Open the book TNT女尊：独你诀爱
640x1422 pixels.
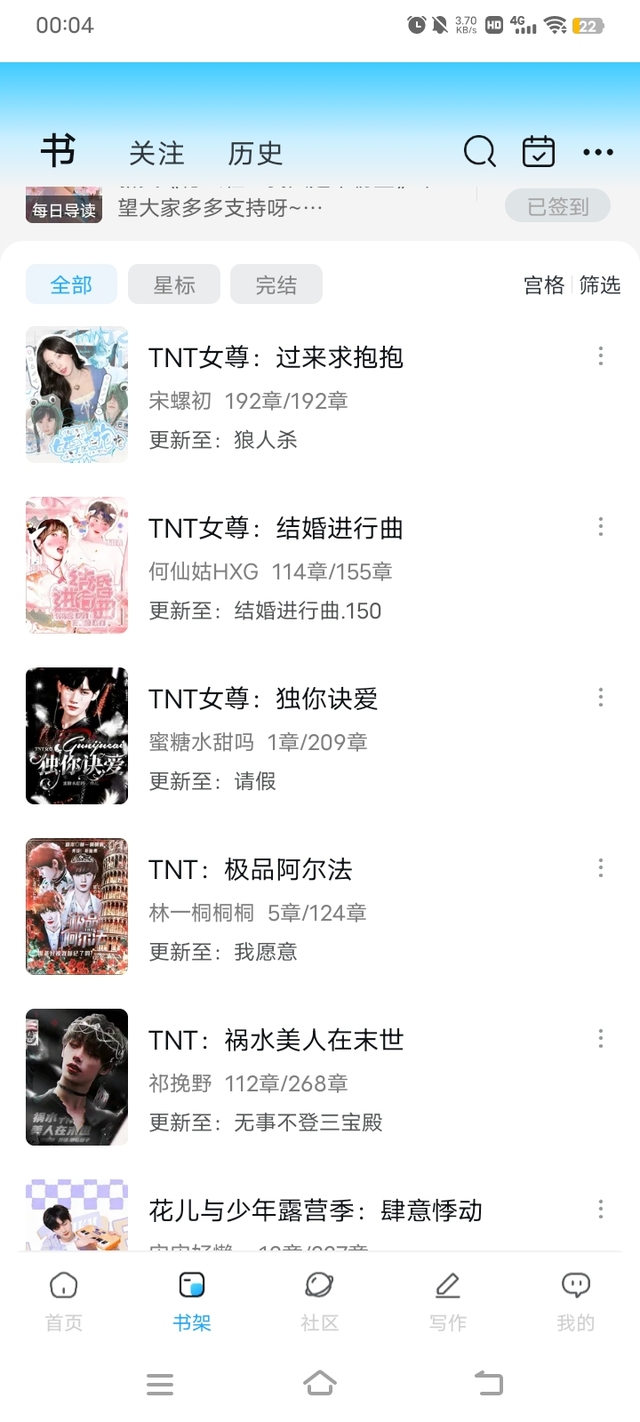(x=263, y=699)
